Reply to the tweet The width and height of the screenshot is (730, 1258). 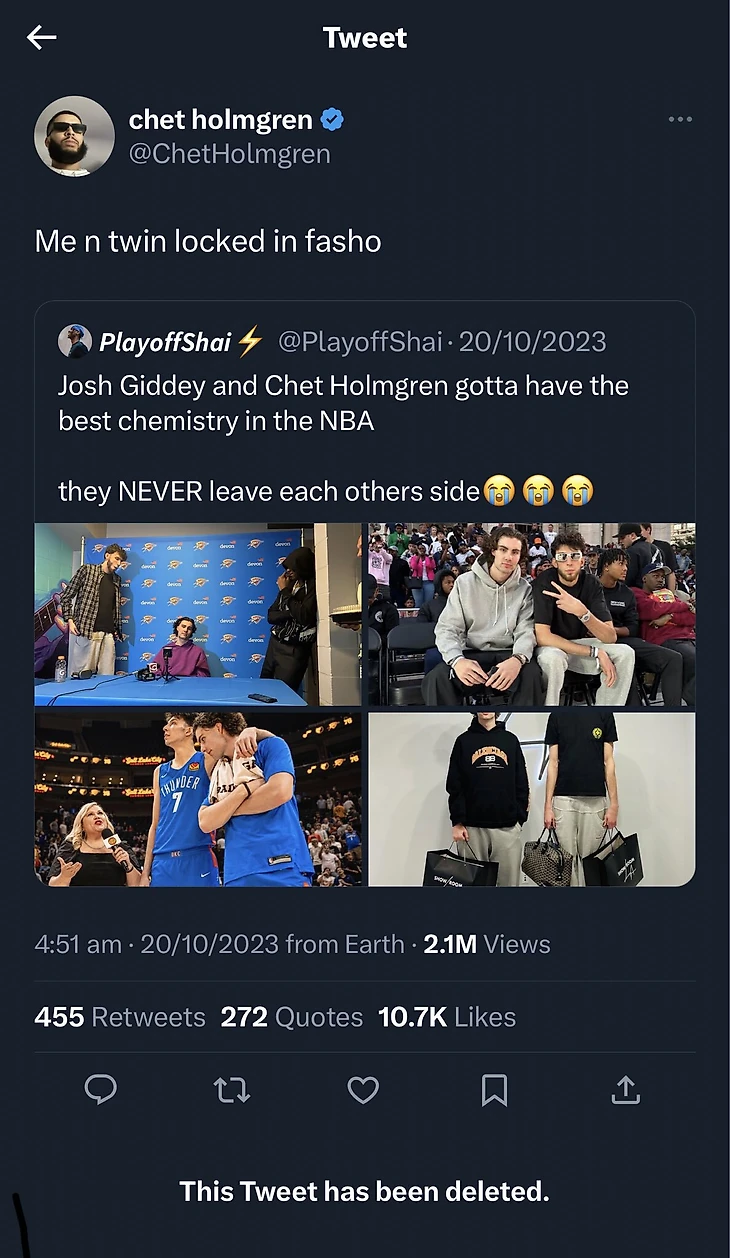(x=100, y=1089)
